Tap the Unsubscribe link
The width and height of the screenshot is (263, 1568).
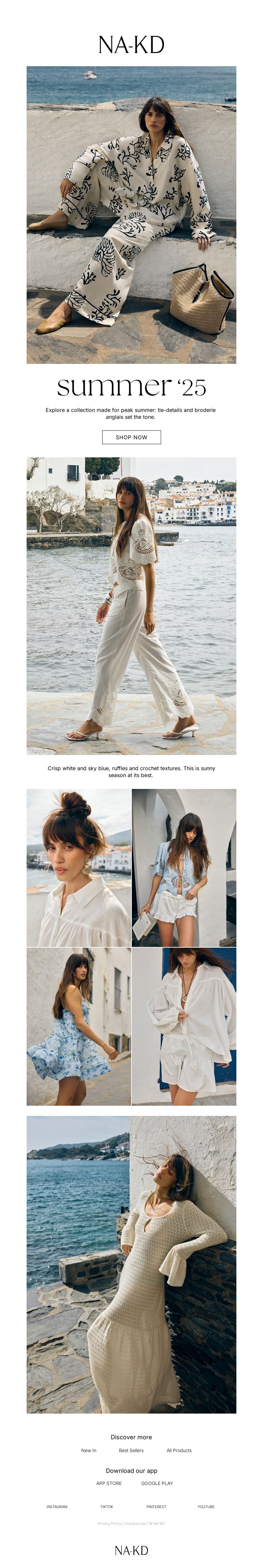point(135,1524)
